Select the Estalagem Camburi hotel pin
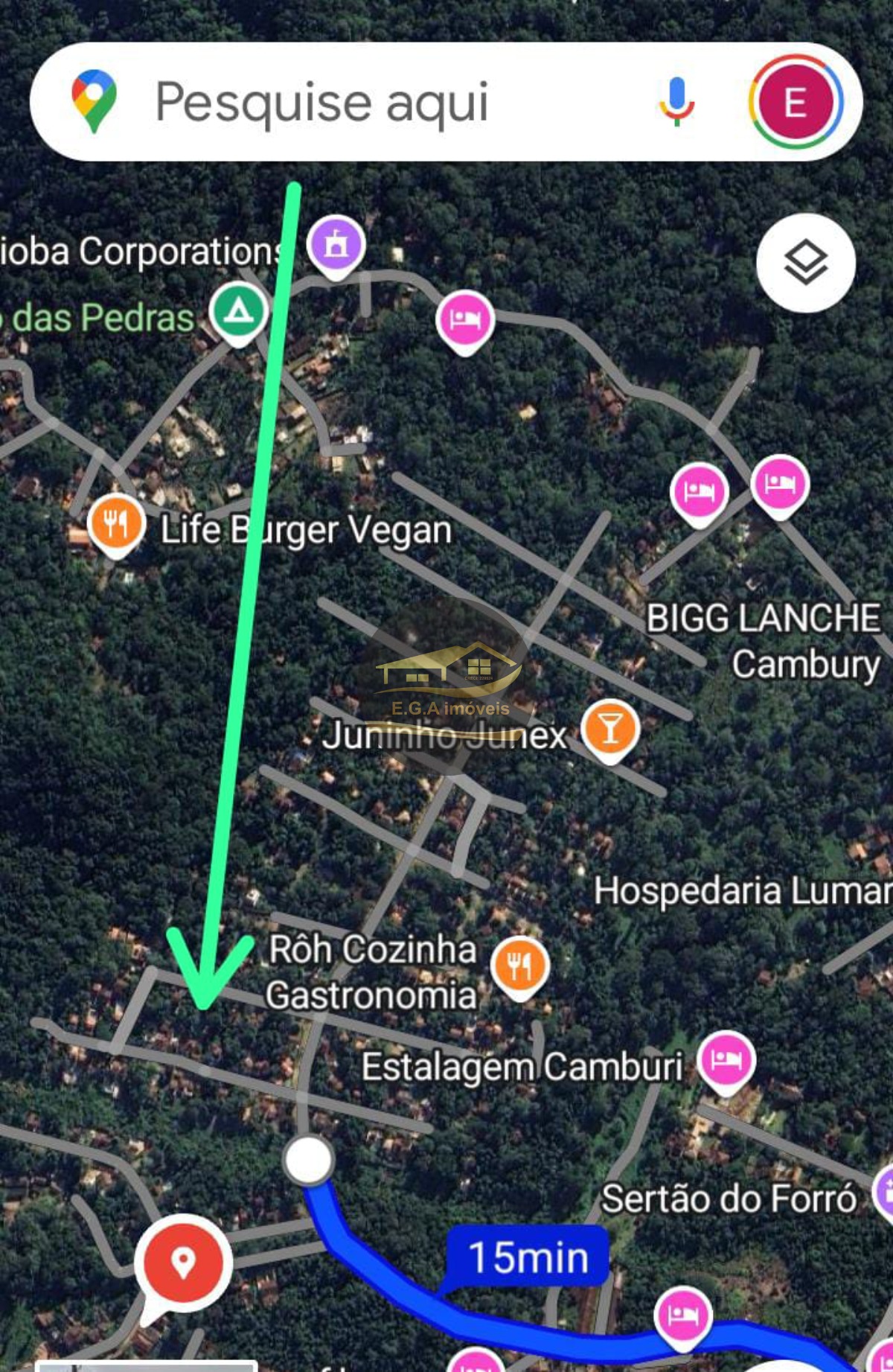This screenshot has width=893, height=1372. pos(726,1059)
